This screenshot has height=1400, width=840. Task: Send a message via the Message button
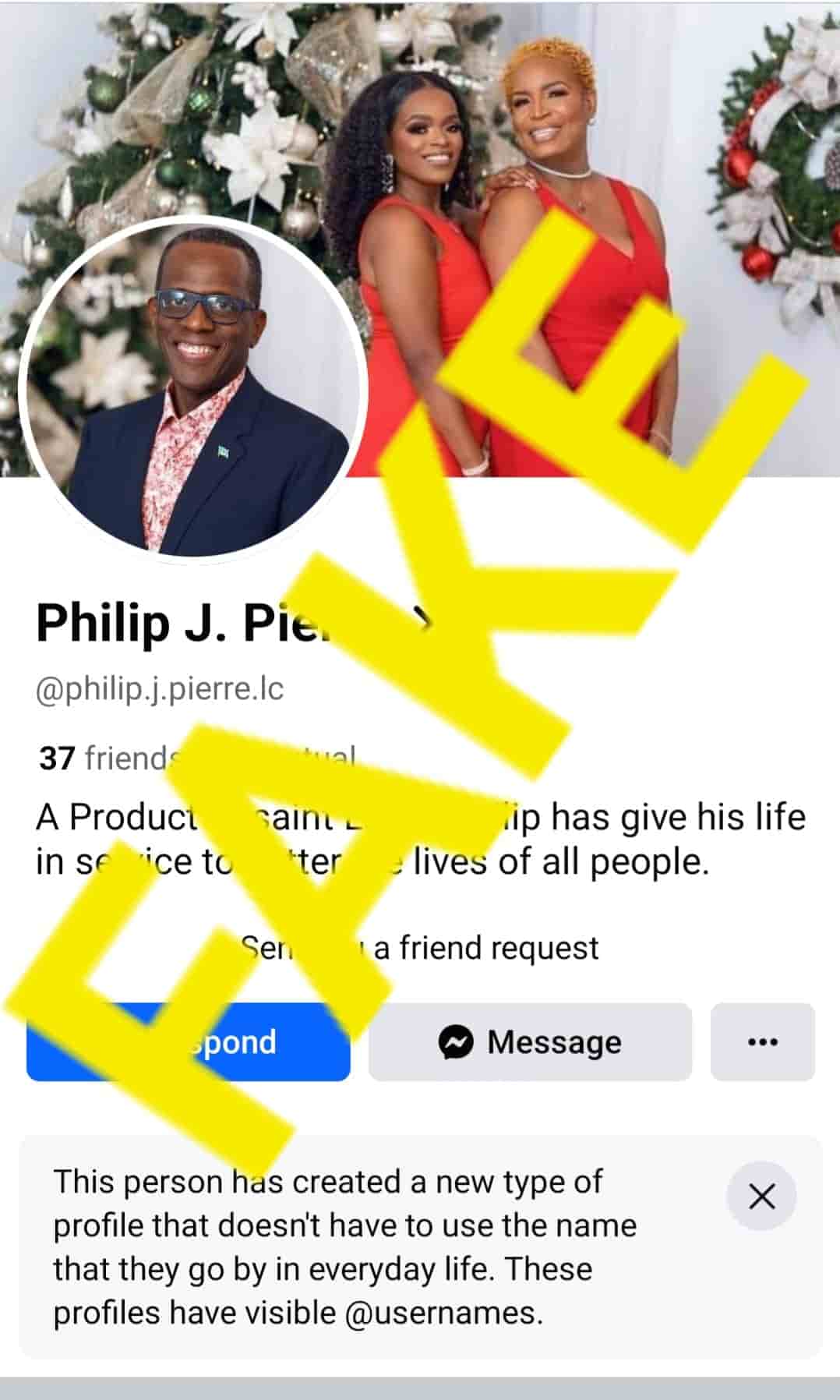(530, 1041)
